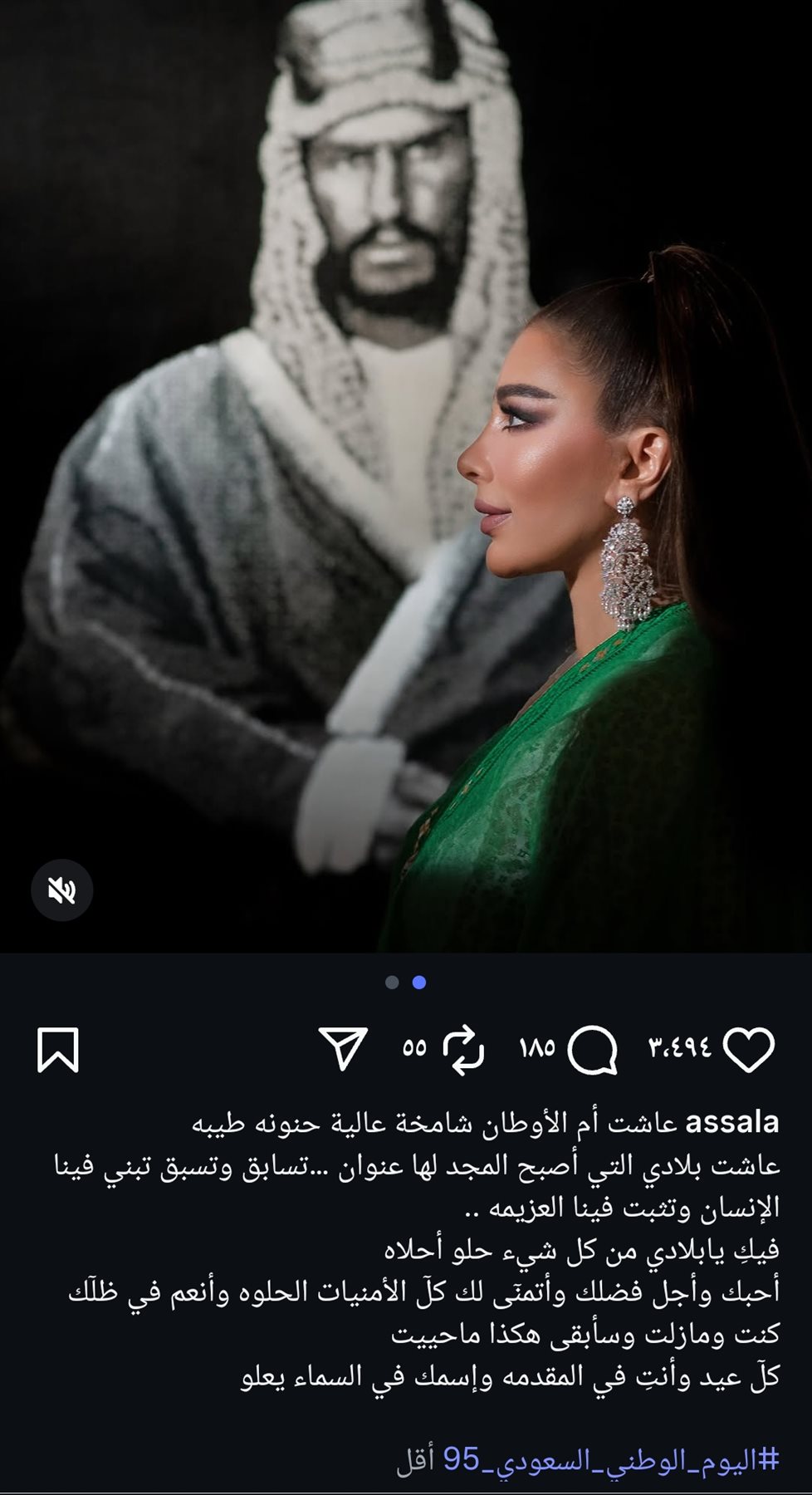Save the post with the bookmark icon
Image resolution: width=812 pixels, height=1495 pixels.
tap(58, 1050)
